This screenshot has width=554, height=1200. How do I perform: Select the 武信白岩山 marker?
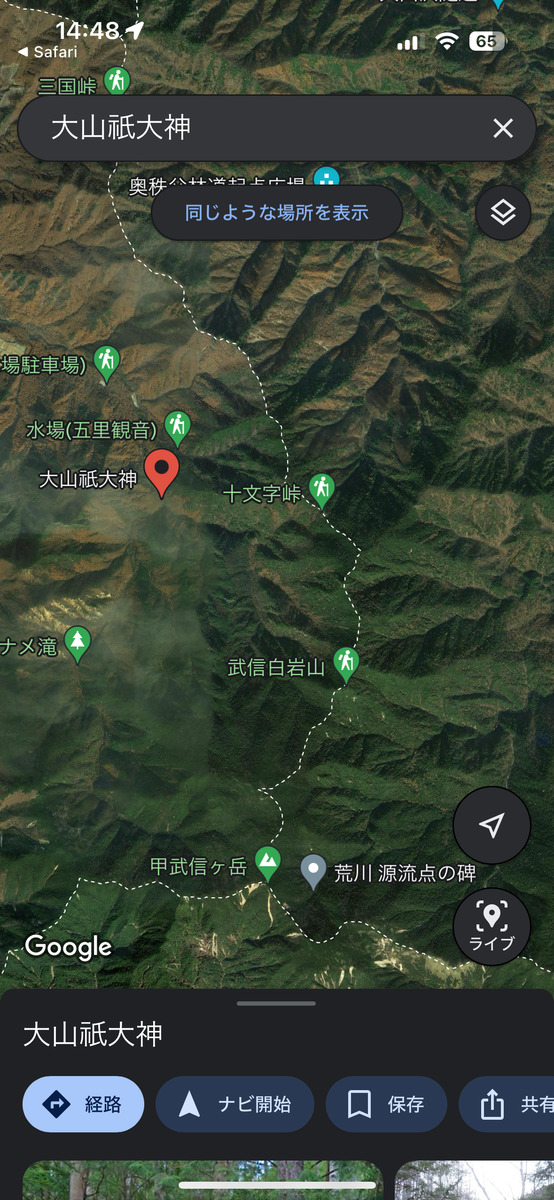click(x=346, y=664)
